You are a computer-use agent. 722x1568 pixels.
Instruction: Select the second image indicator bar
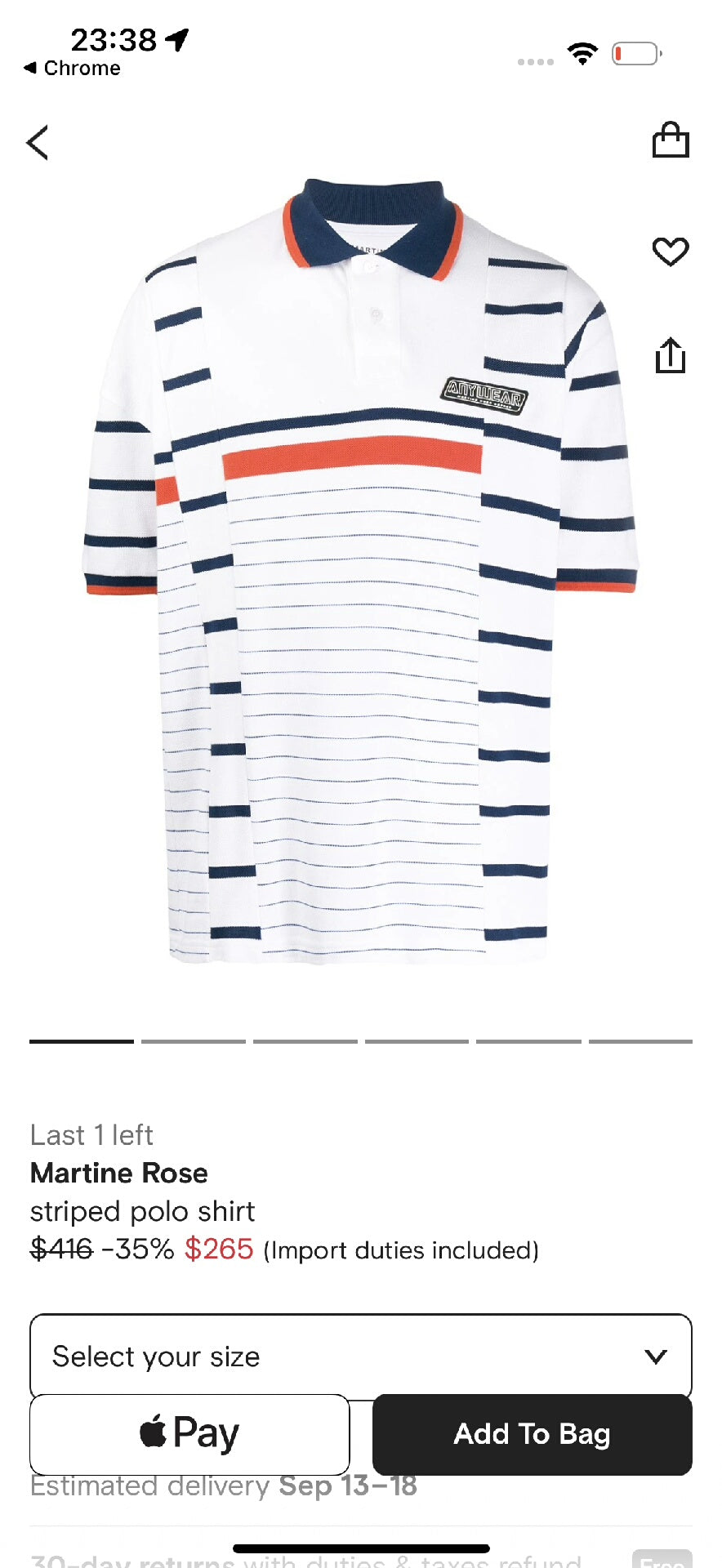point(194,1042)
